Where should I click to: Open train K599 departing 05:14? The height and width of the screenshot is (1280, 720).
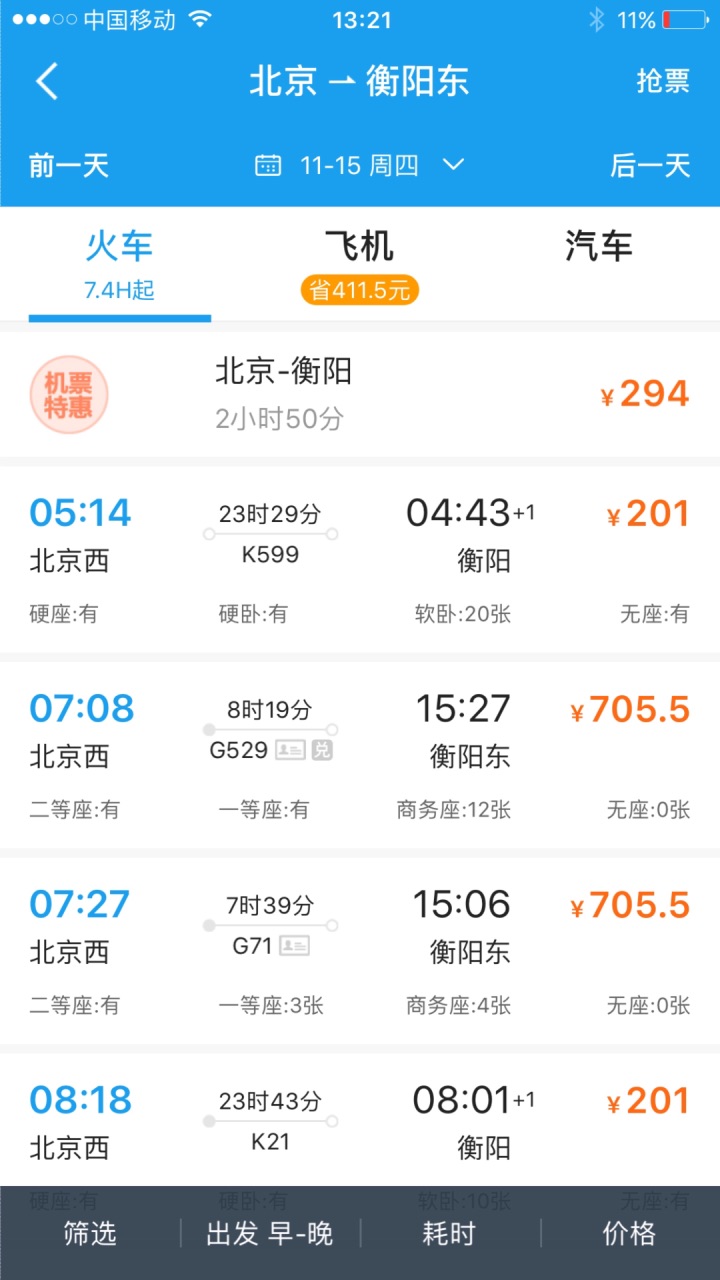[360, 559]
